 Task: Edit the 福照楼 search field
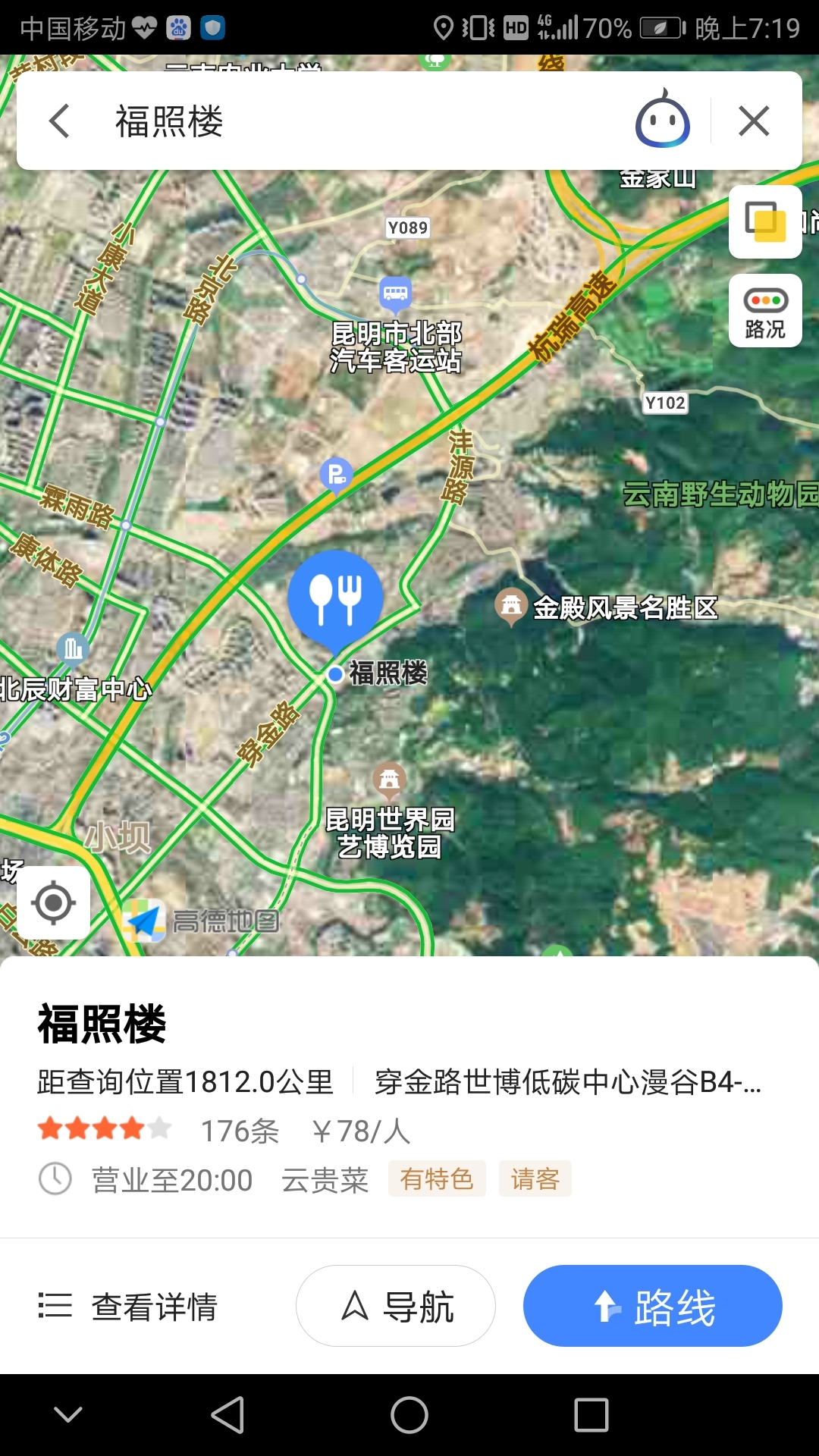coord(364,121)
